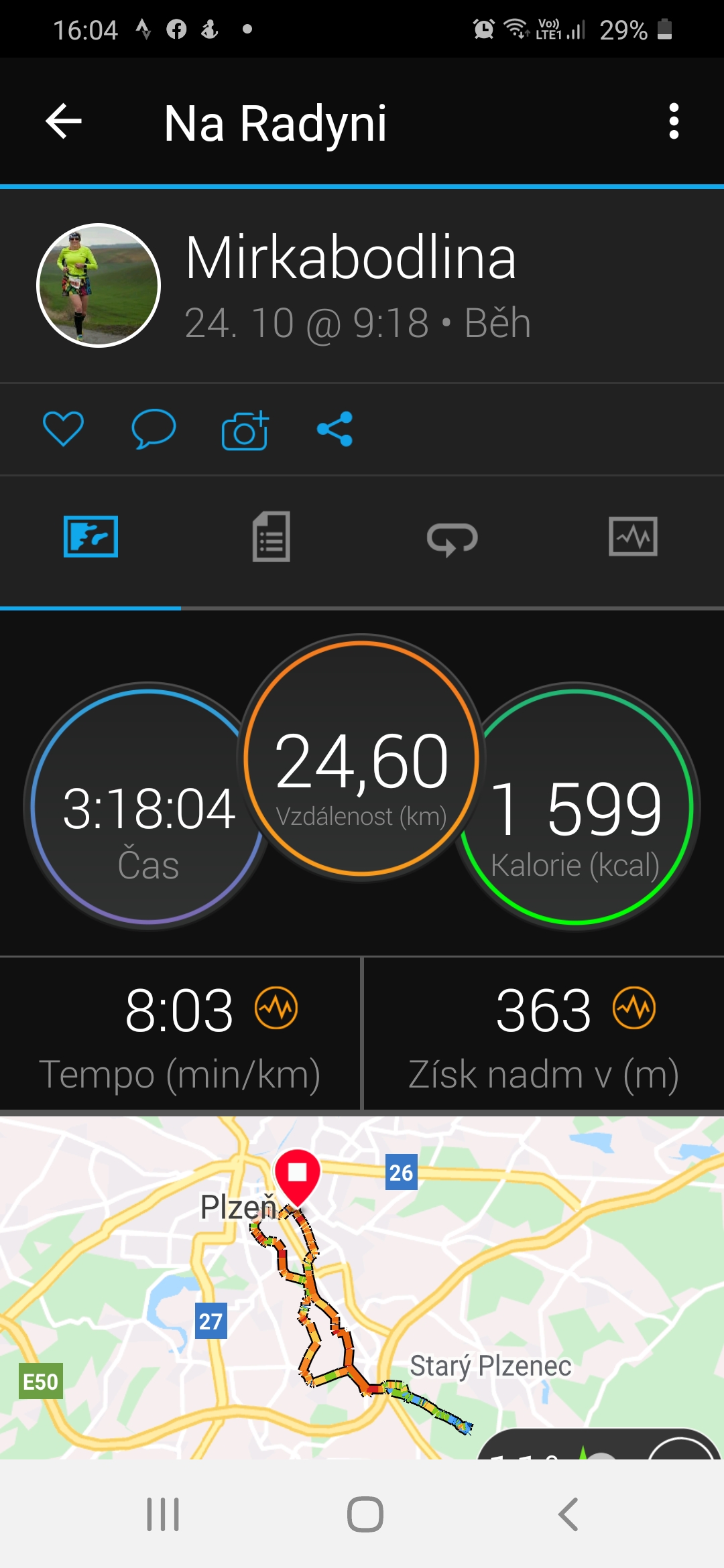Image resolution: width=724 pixels, height=1568 pixels.
Task: Select the overview map tab
Action: 90,536
